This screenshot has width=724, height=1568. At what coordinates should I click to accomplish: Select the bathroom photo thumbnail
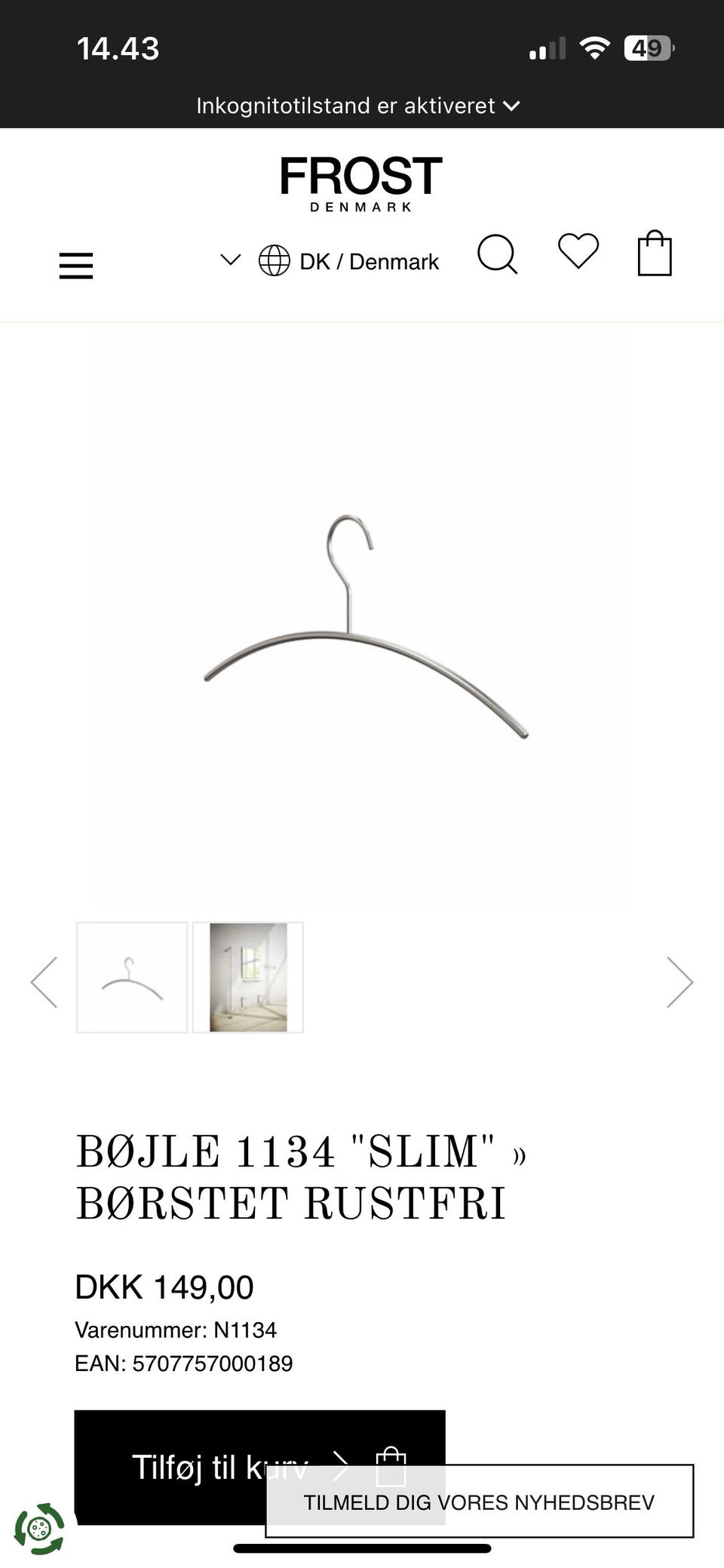click(x=248, y=977)
